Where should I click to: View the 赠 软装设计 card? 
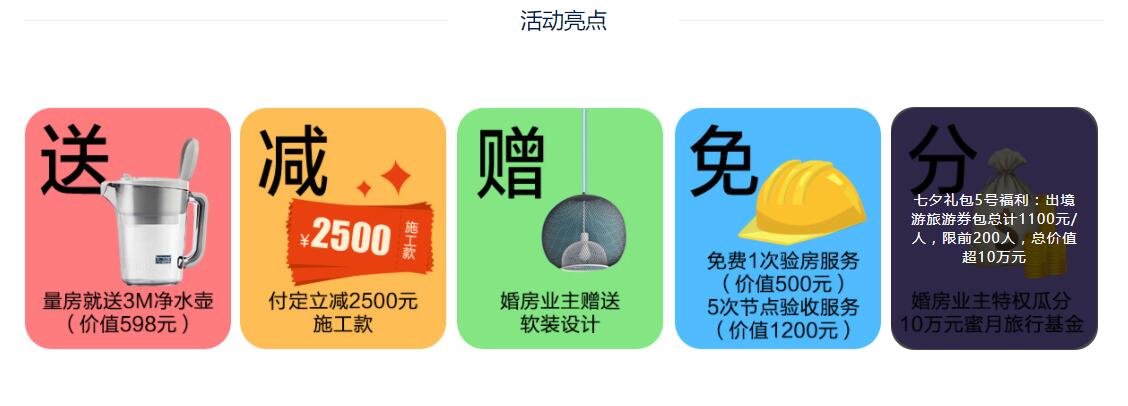click(x=560, y=228)
